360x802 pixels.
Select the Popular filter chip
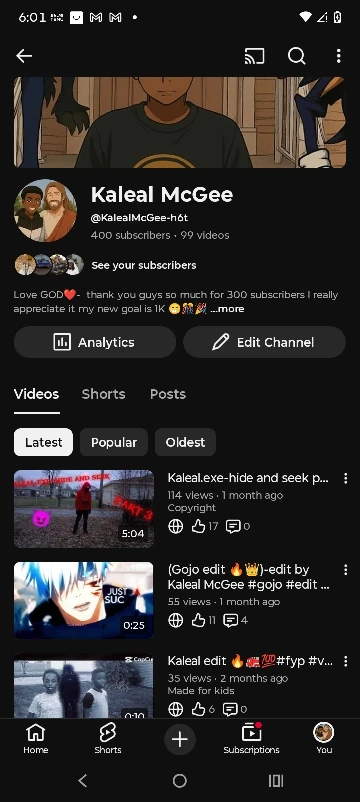[114, 442]
